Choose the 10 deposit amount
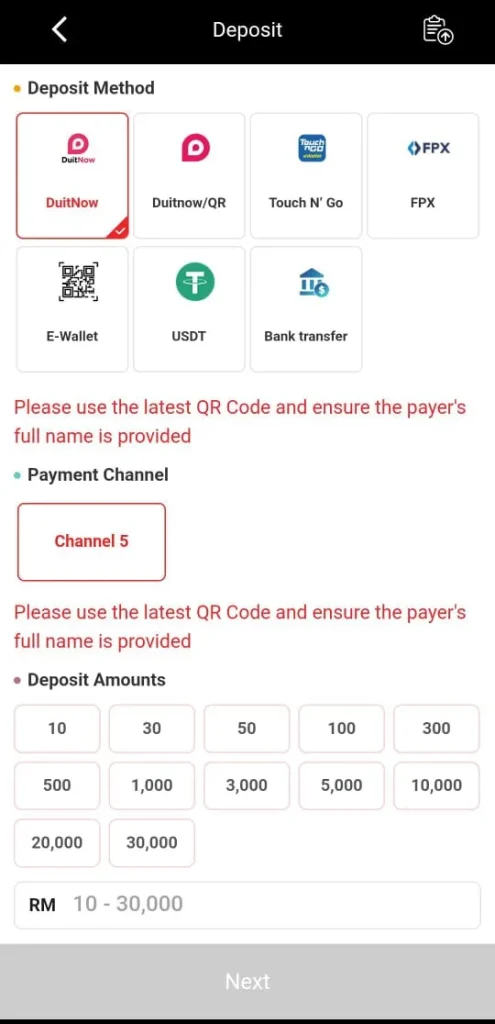Image resolution: width=495 pixels, height=1024 pixels. tap(57, 728)
